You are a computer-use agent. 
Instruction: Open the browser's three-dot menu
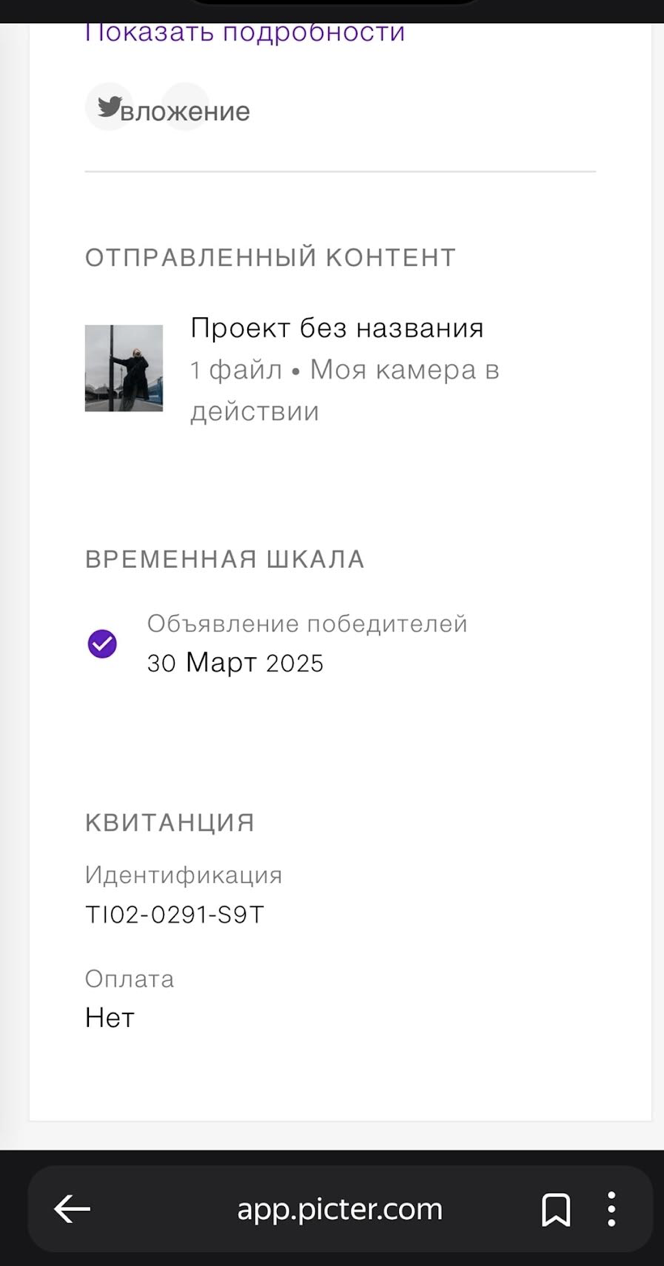tap(611, 1209)
